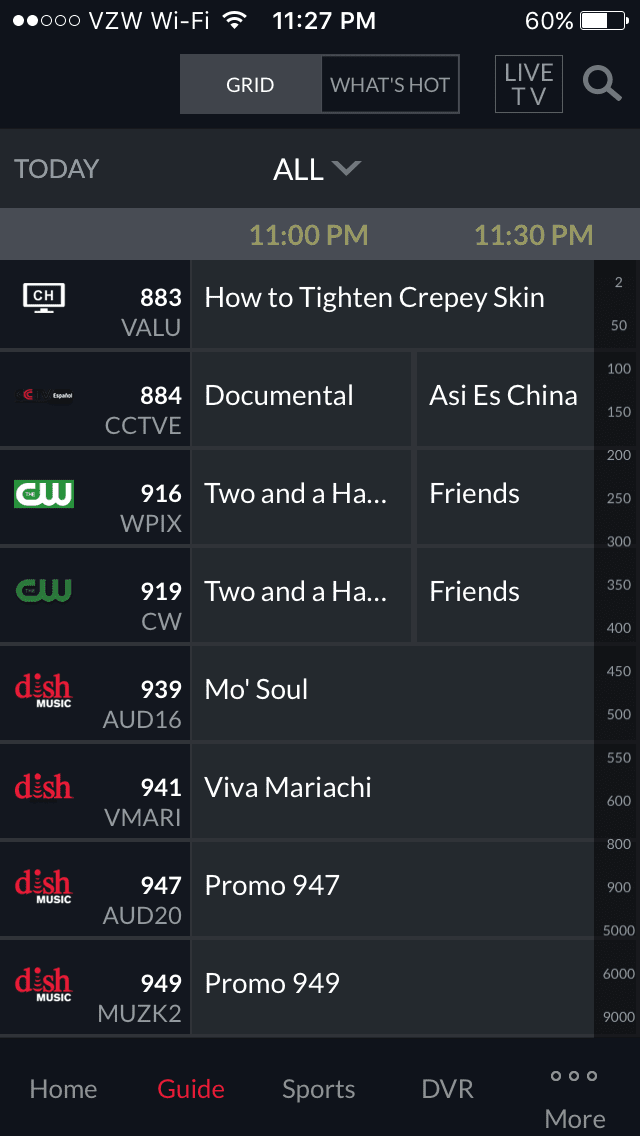Expand the ALL channel filter dropdown

pos(317,169)
